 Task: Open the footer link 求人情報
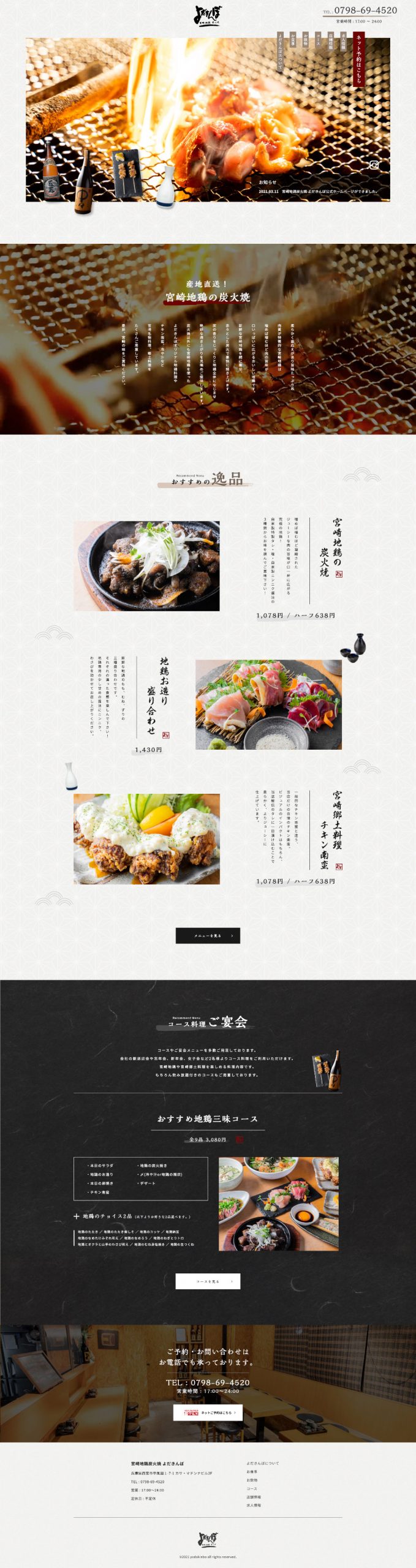pyautogui.click(x=254, y=1505)
